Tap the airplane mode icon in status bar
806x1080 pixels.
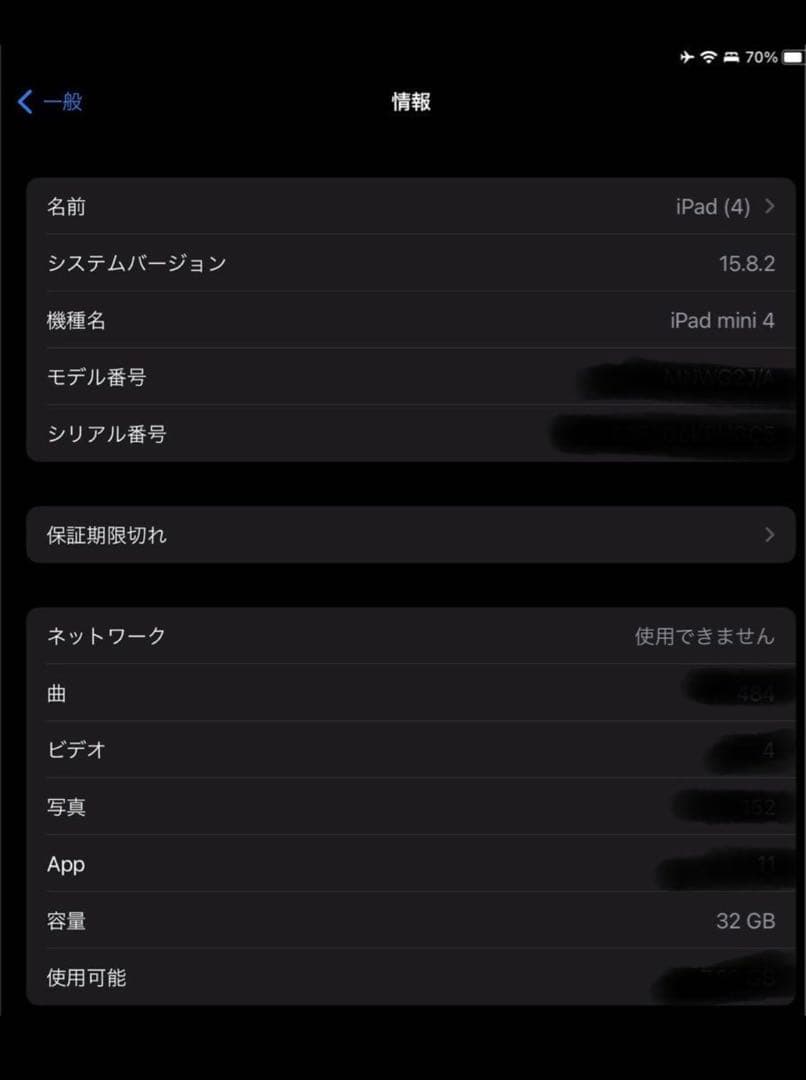pyautogui.click(x=687, y=57)
